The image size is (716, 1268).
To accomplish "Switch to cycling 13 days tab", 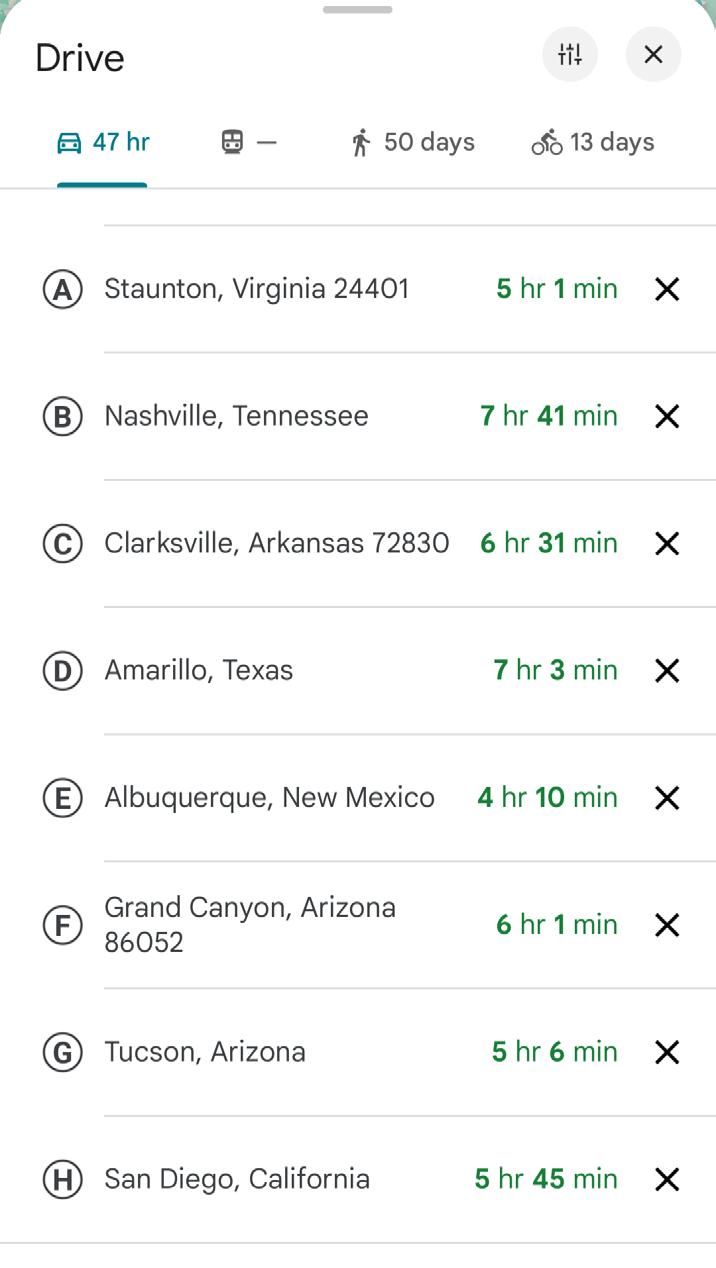I will [593, 143].
